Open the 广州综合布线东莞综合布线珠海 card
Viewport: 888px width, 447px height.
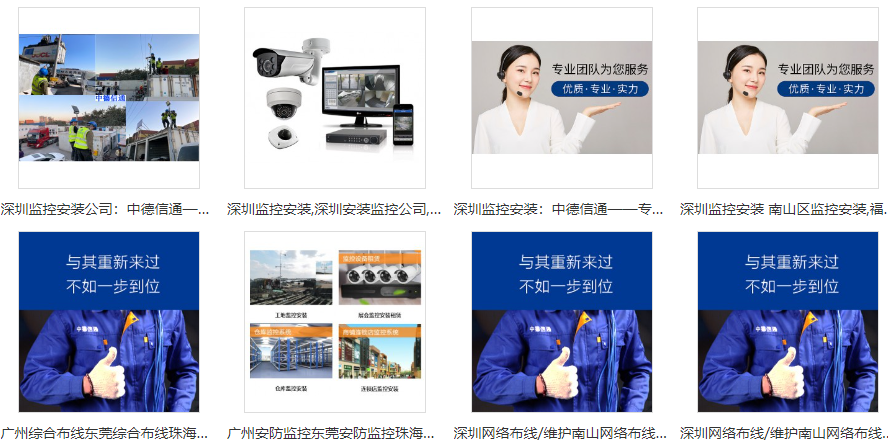(109, 322)
